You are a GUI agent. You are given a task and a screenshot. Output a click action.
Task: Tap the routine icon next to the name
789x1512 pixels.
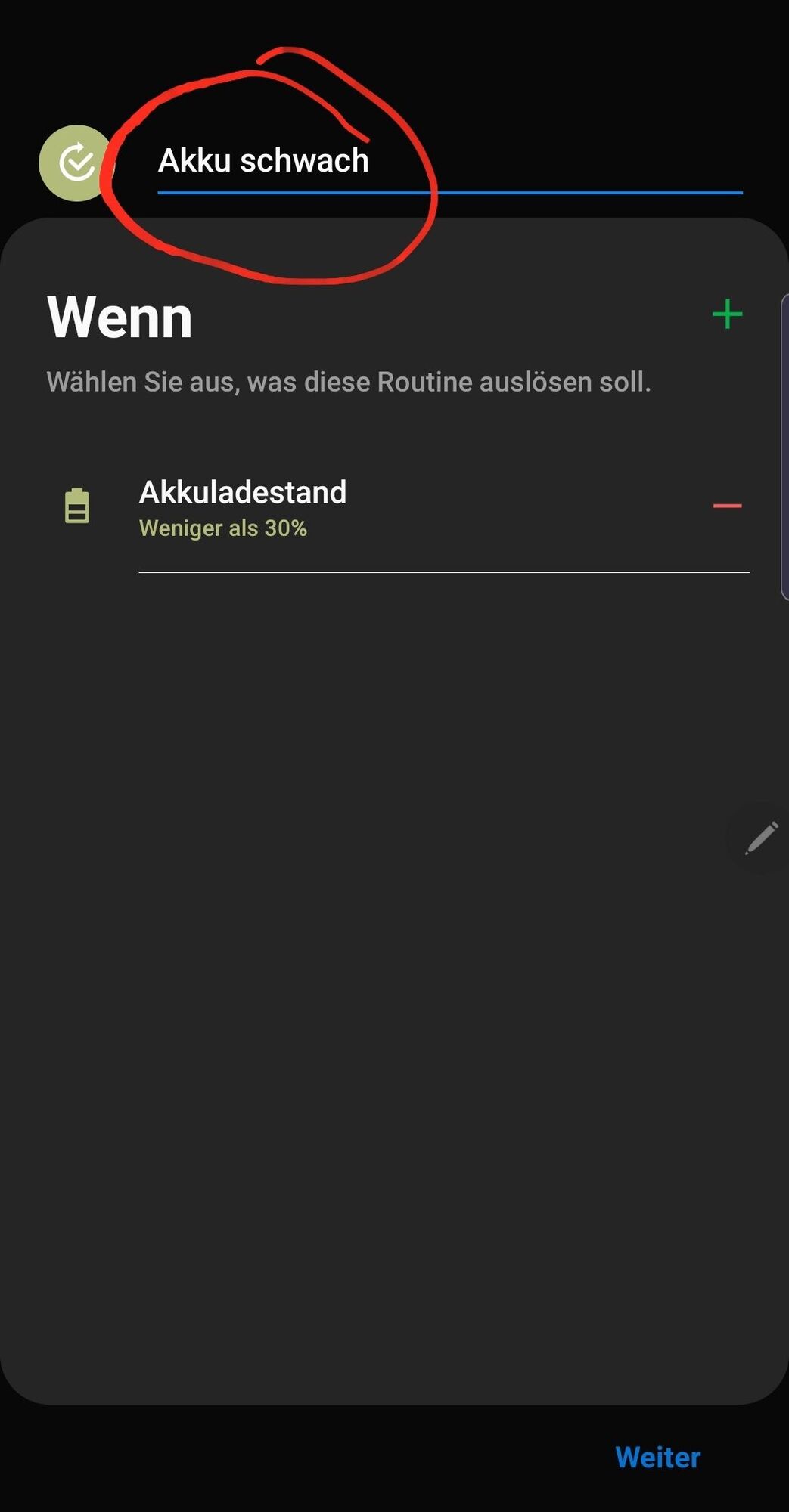click(76, 163)
